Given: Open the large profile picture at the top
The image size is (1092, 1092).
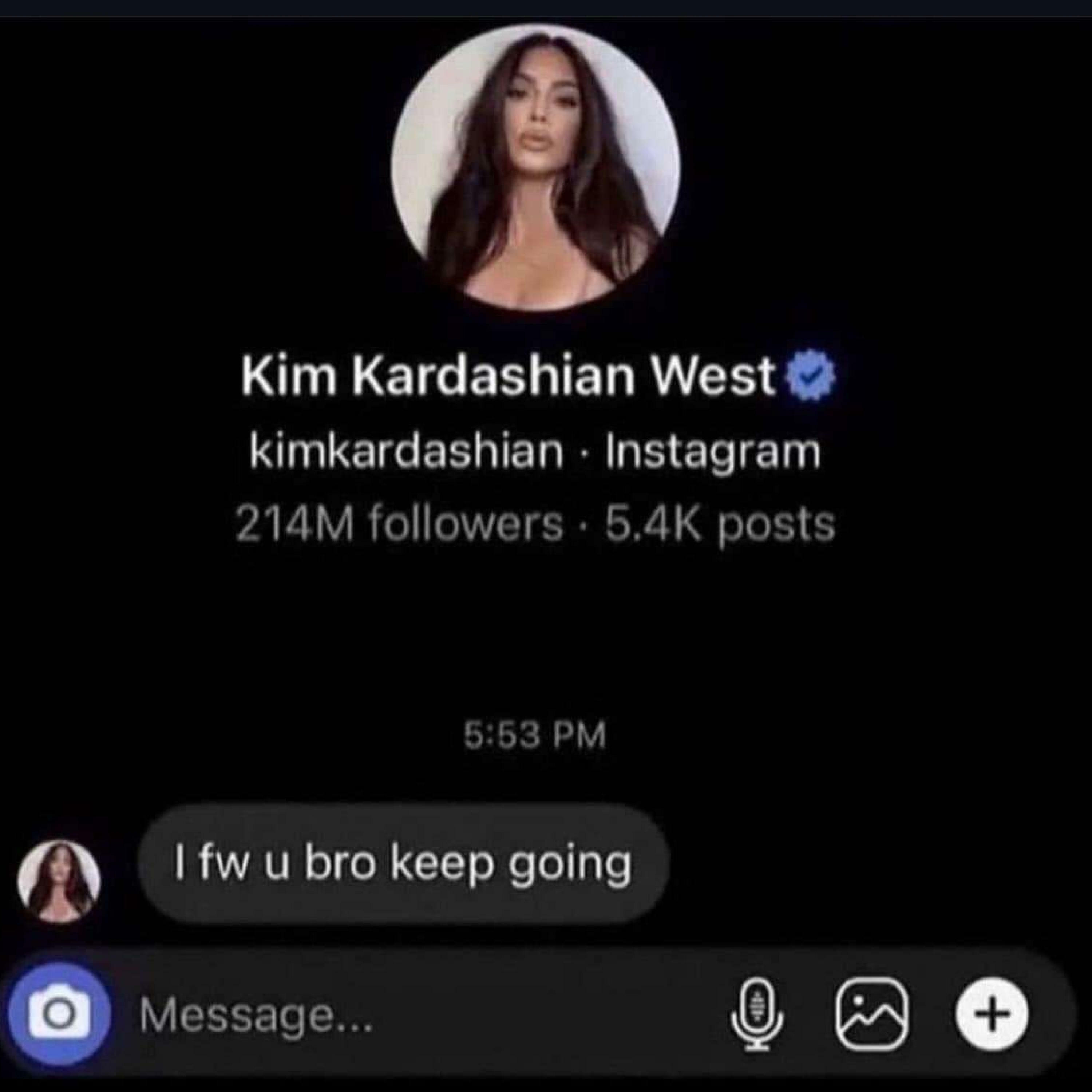Looking at the screenshot, I should click(535, 169).
